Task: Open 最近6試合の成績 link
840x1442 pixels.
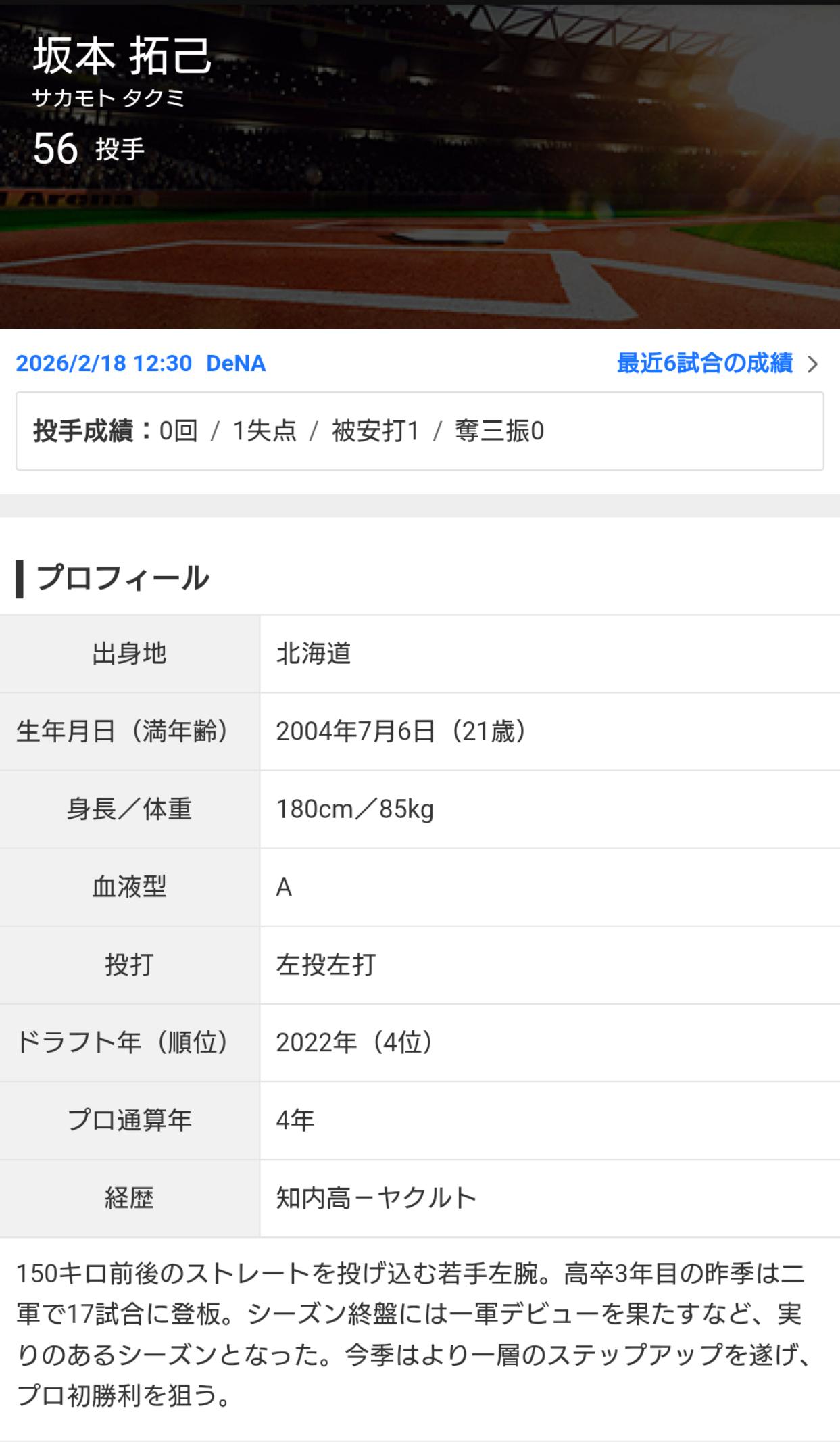Action: tap(715, 364)
